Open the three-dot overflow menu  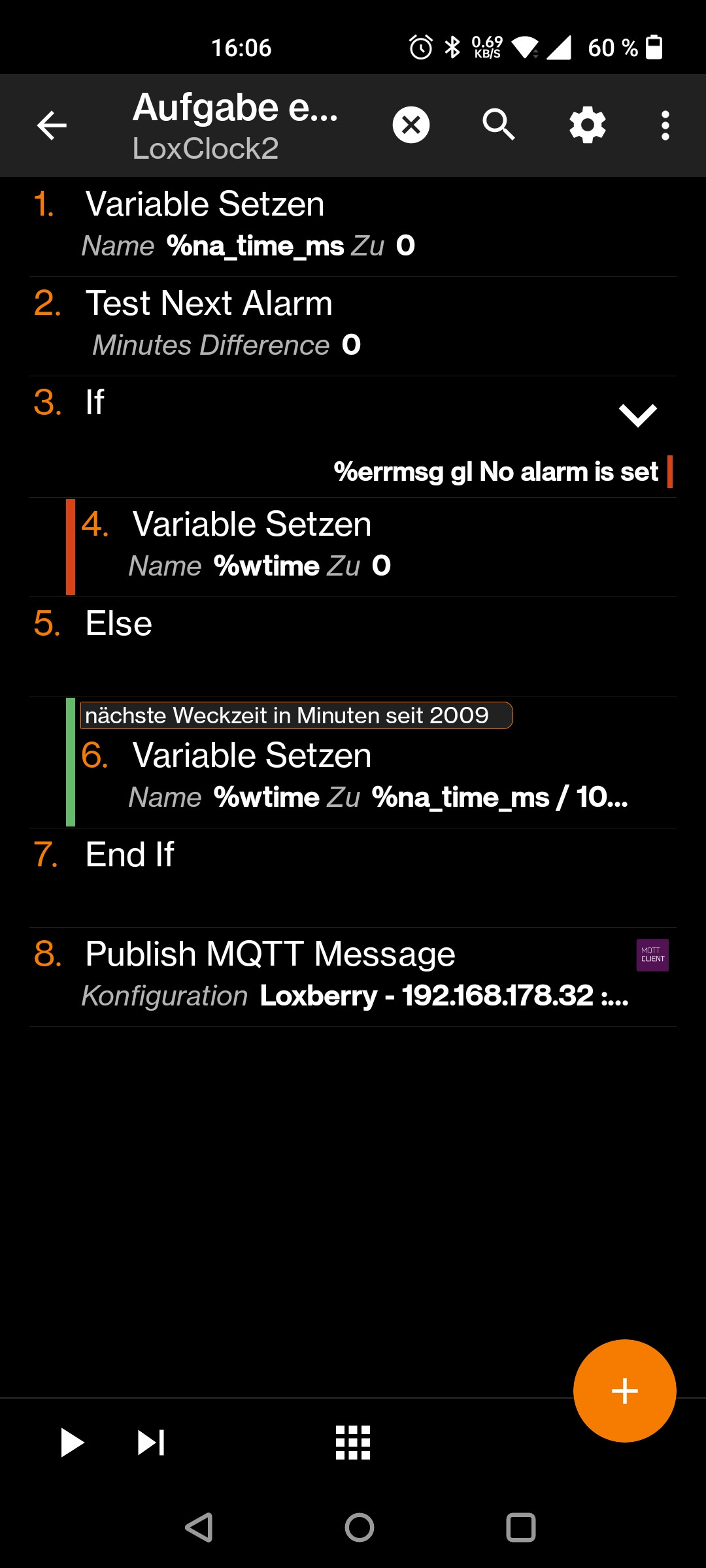pyautogui.click(x=665, y=125)
